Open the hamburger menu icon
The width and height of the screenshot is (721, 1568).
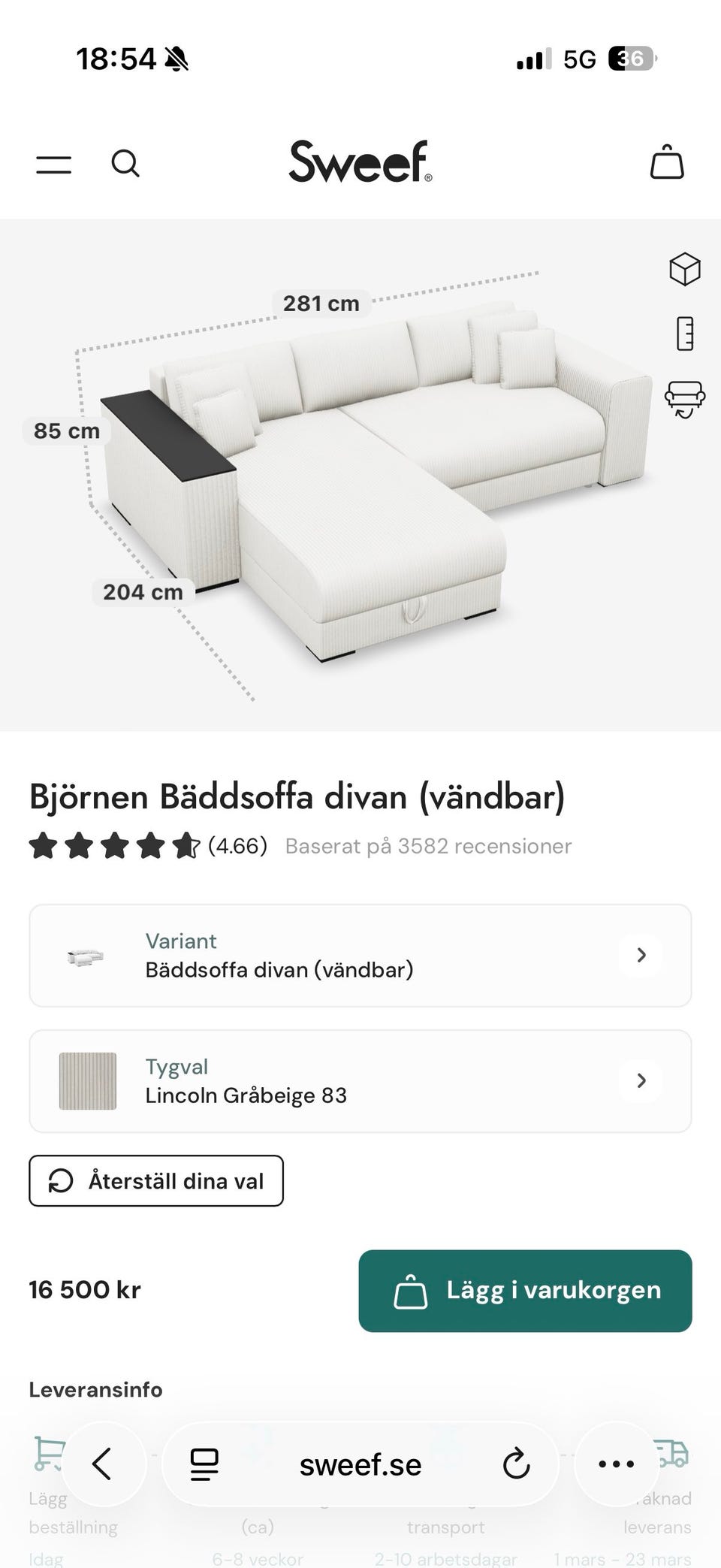pos(53,163)
